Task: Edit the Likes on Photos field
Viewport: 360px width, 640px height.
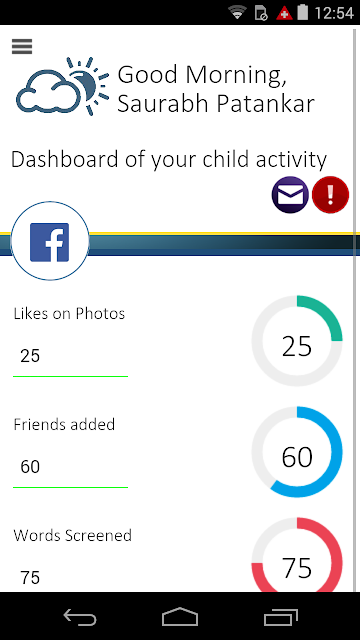Action: pyautogui.click(x=71, y=356)
